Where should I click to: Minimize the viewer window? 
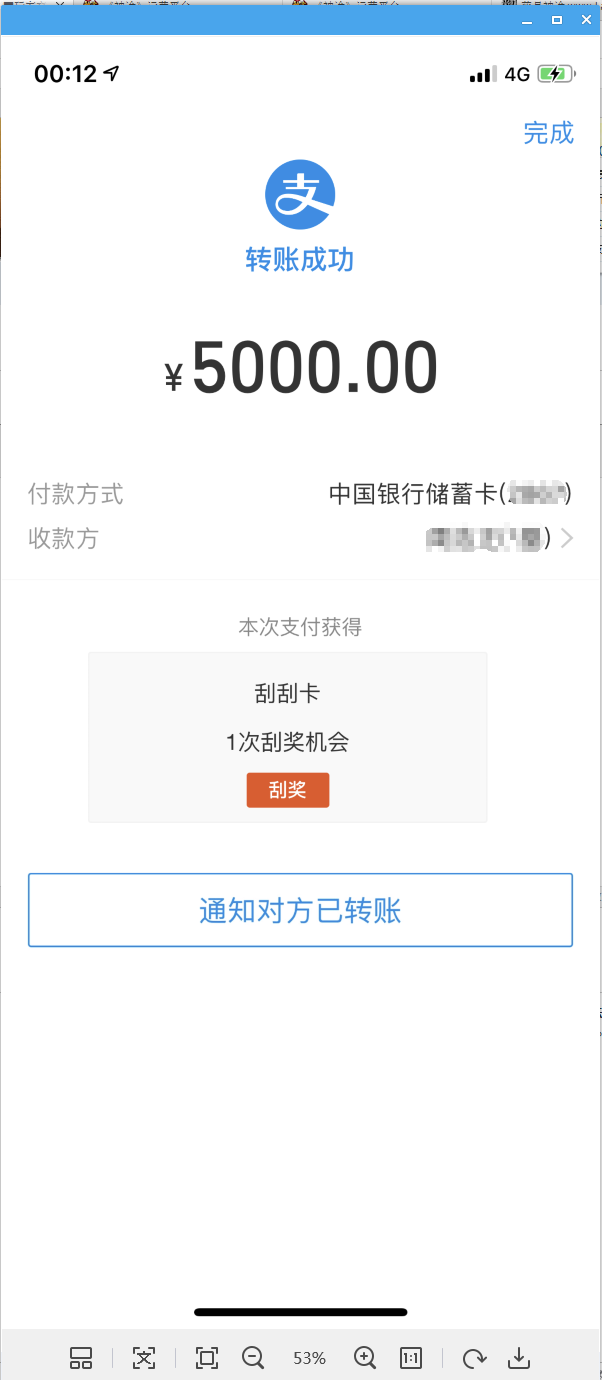click(x=526, y=20)
